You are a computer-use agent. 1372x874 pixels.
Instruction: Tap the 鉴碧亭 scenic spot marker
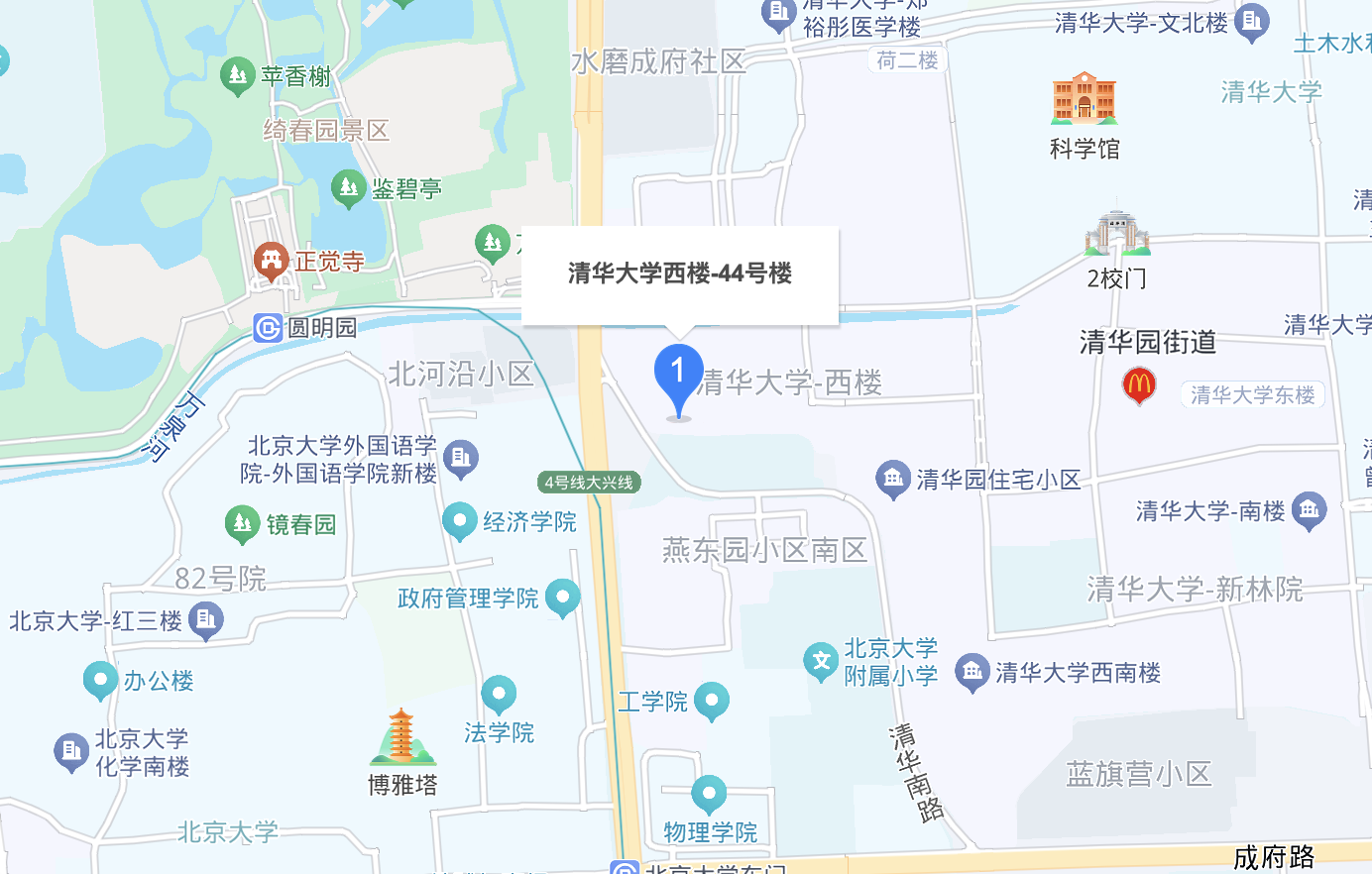(x=348, y=188)
